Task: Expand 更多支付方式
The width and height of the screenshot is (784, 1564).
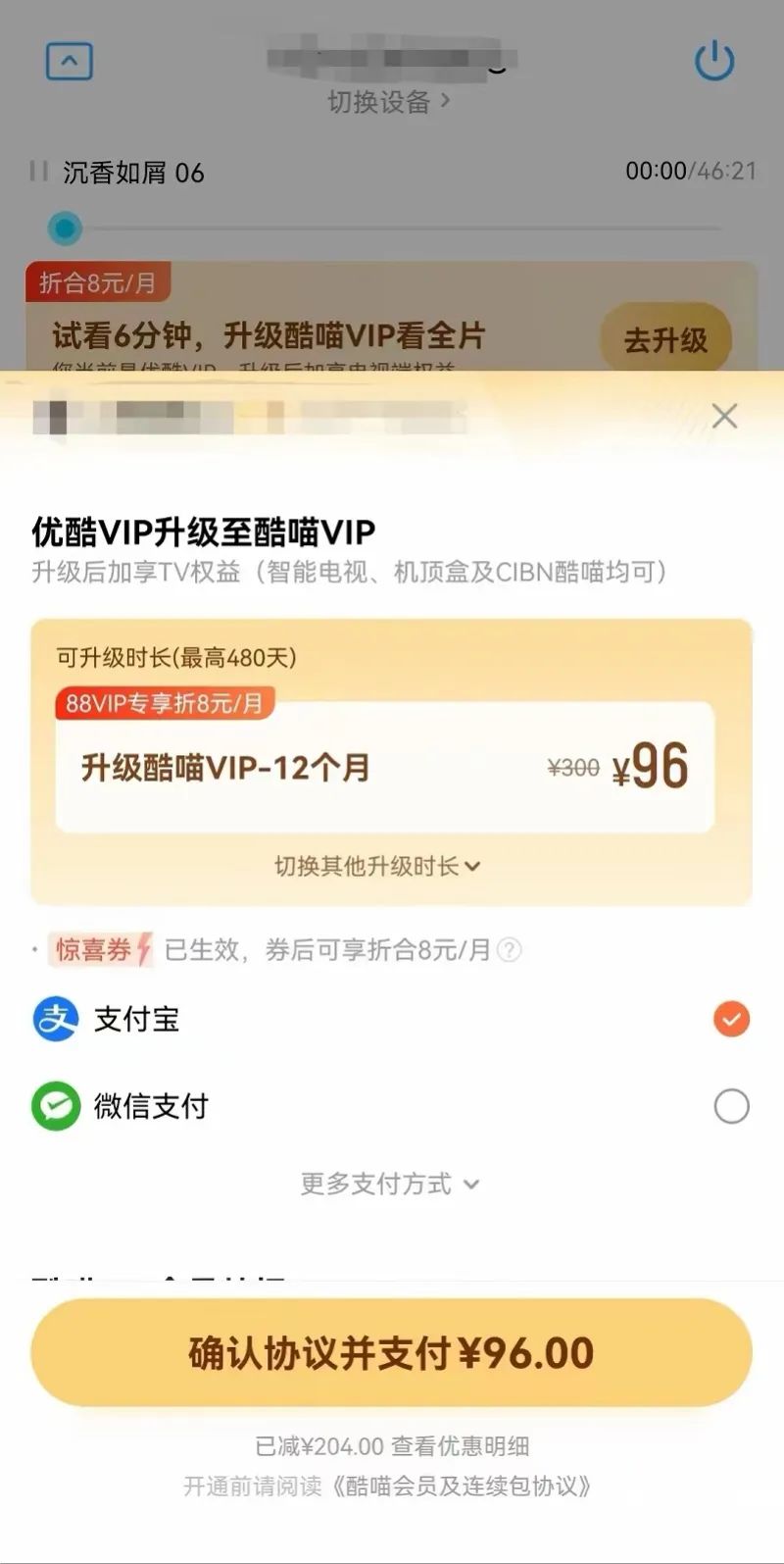Action: [390, 1184]
